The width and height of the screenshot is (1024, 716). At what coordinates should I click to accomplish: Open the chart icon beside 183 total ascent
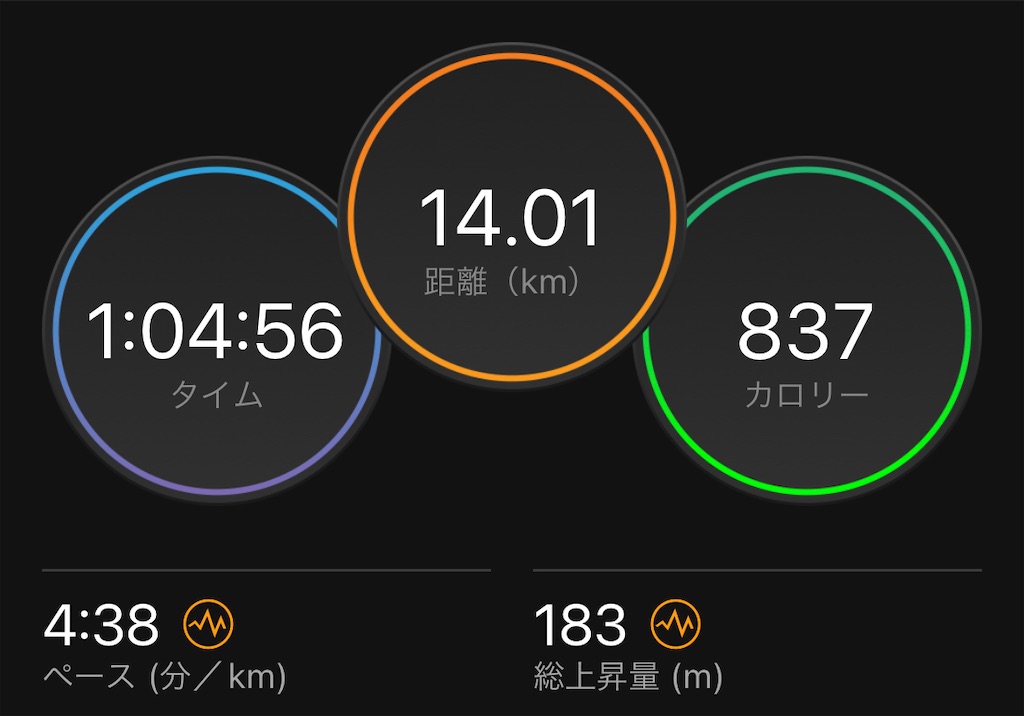click(x=675, y=624)
